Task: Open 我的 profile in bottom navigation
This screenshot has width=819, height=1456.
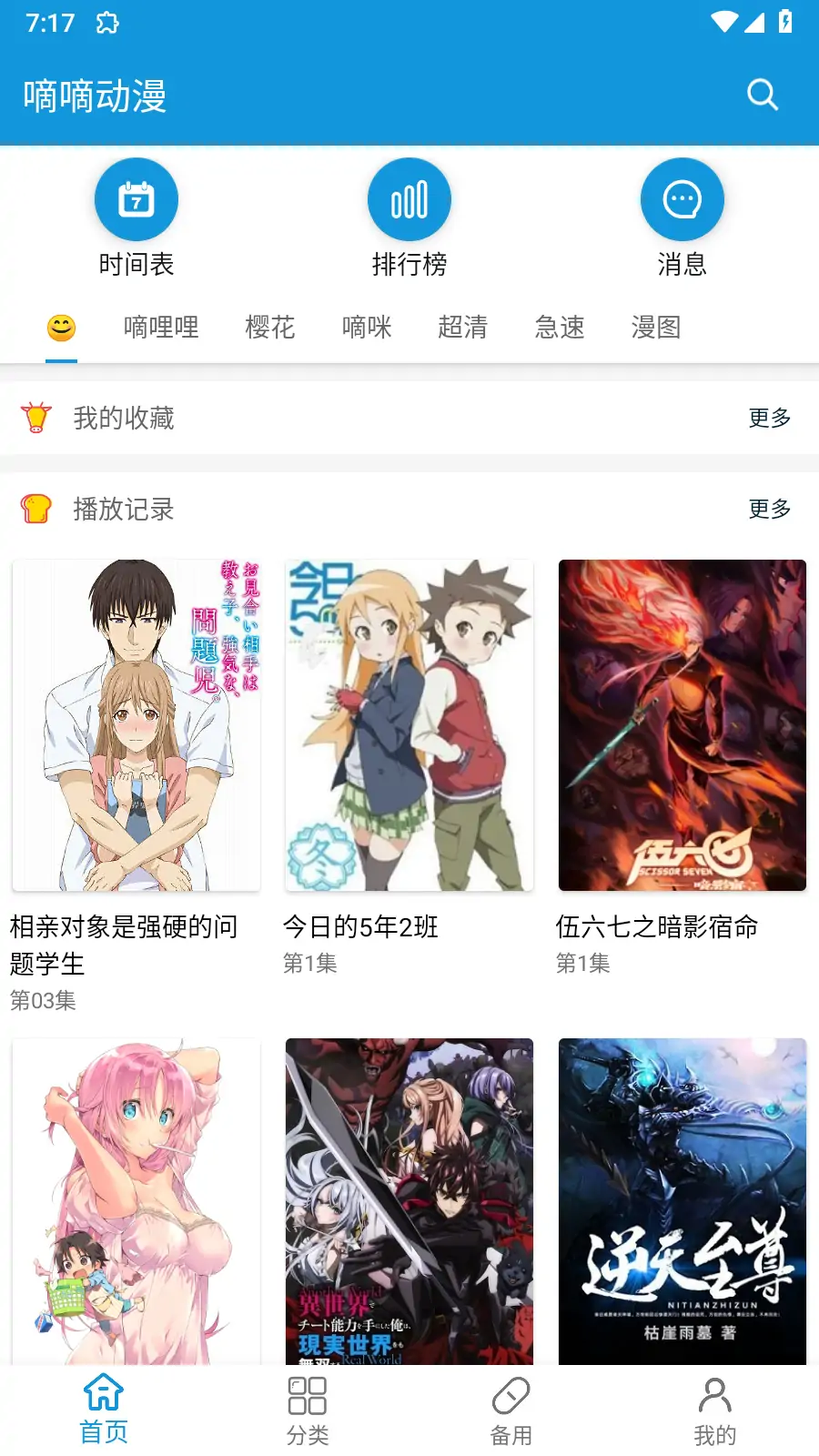Action: tap(715, 1406)
